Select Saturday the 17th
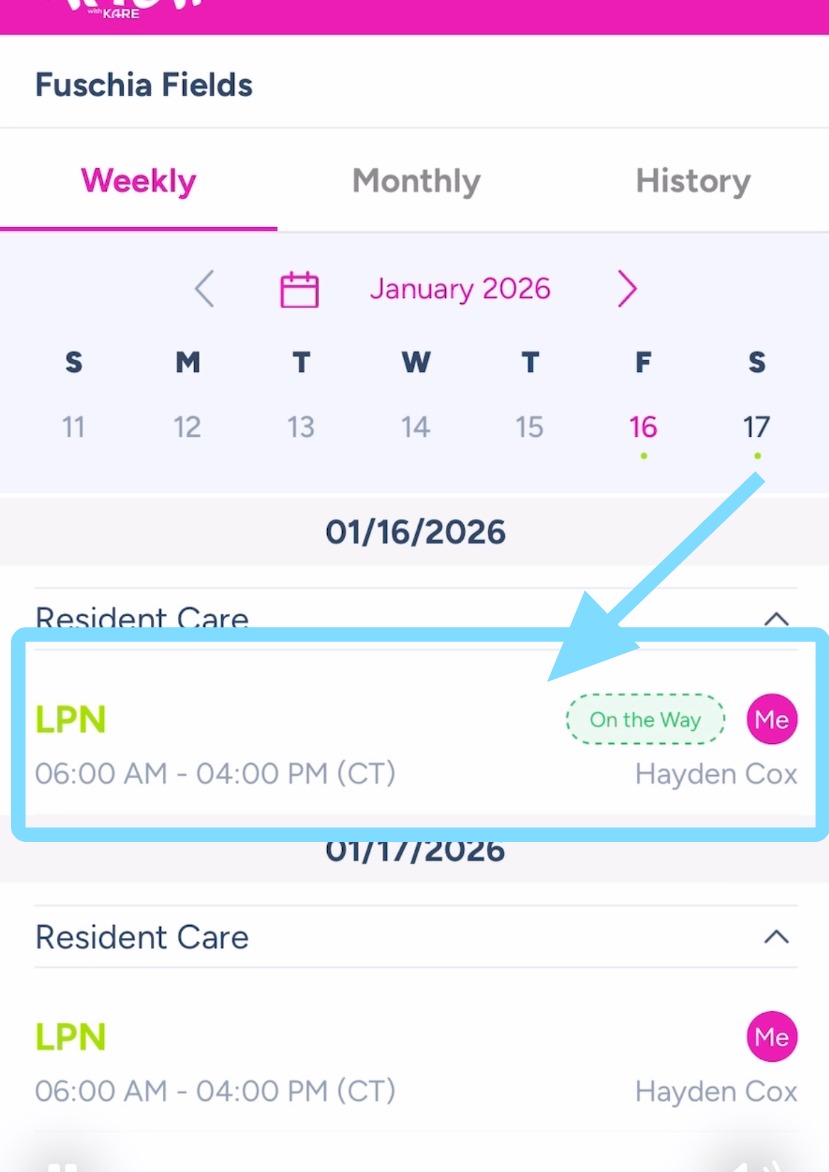The image size is (829, 1172). (757, 427)
